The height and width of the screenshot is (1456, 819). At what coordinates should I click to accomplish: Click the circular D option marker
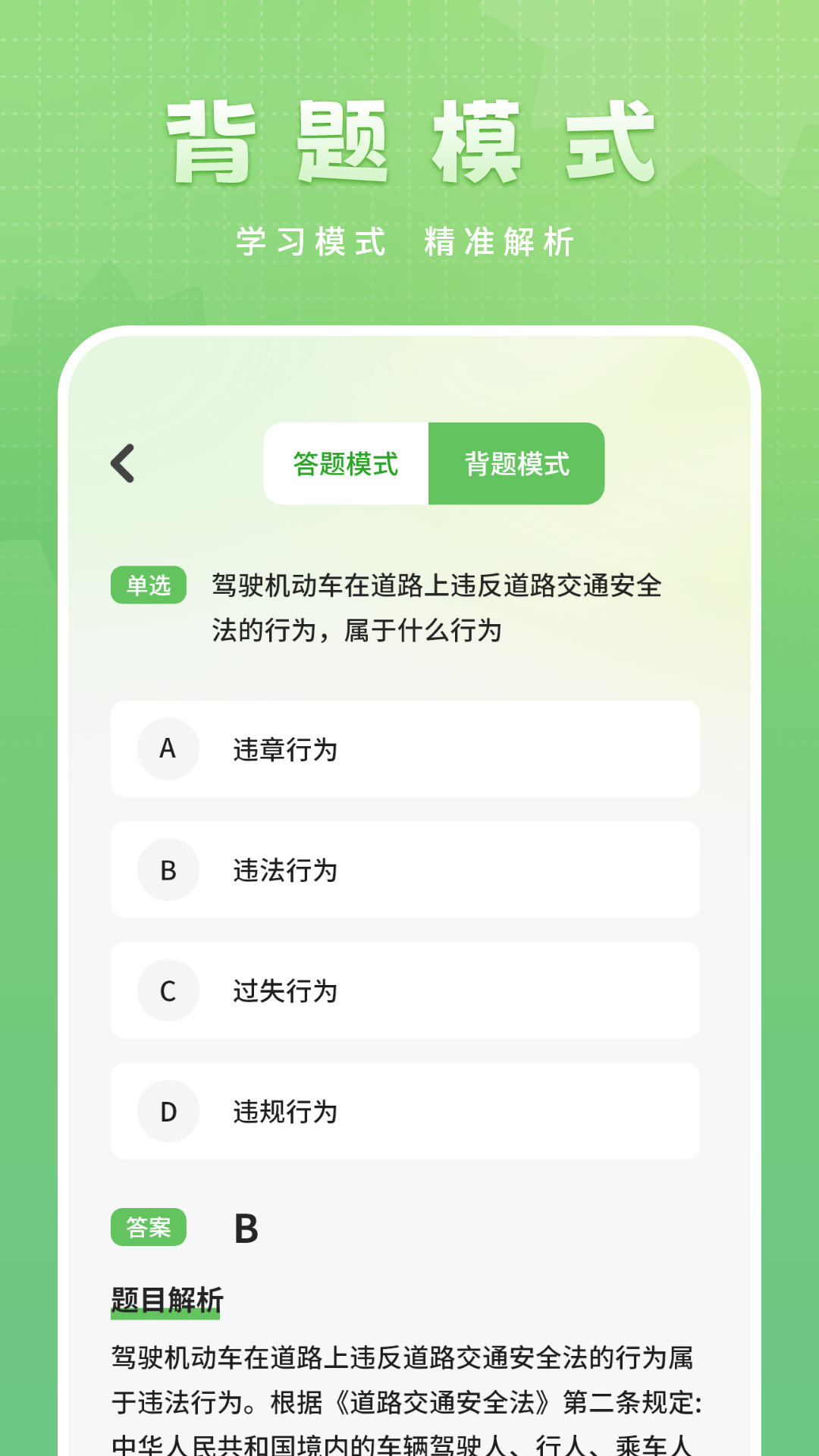tap(168, 1111)
